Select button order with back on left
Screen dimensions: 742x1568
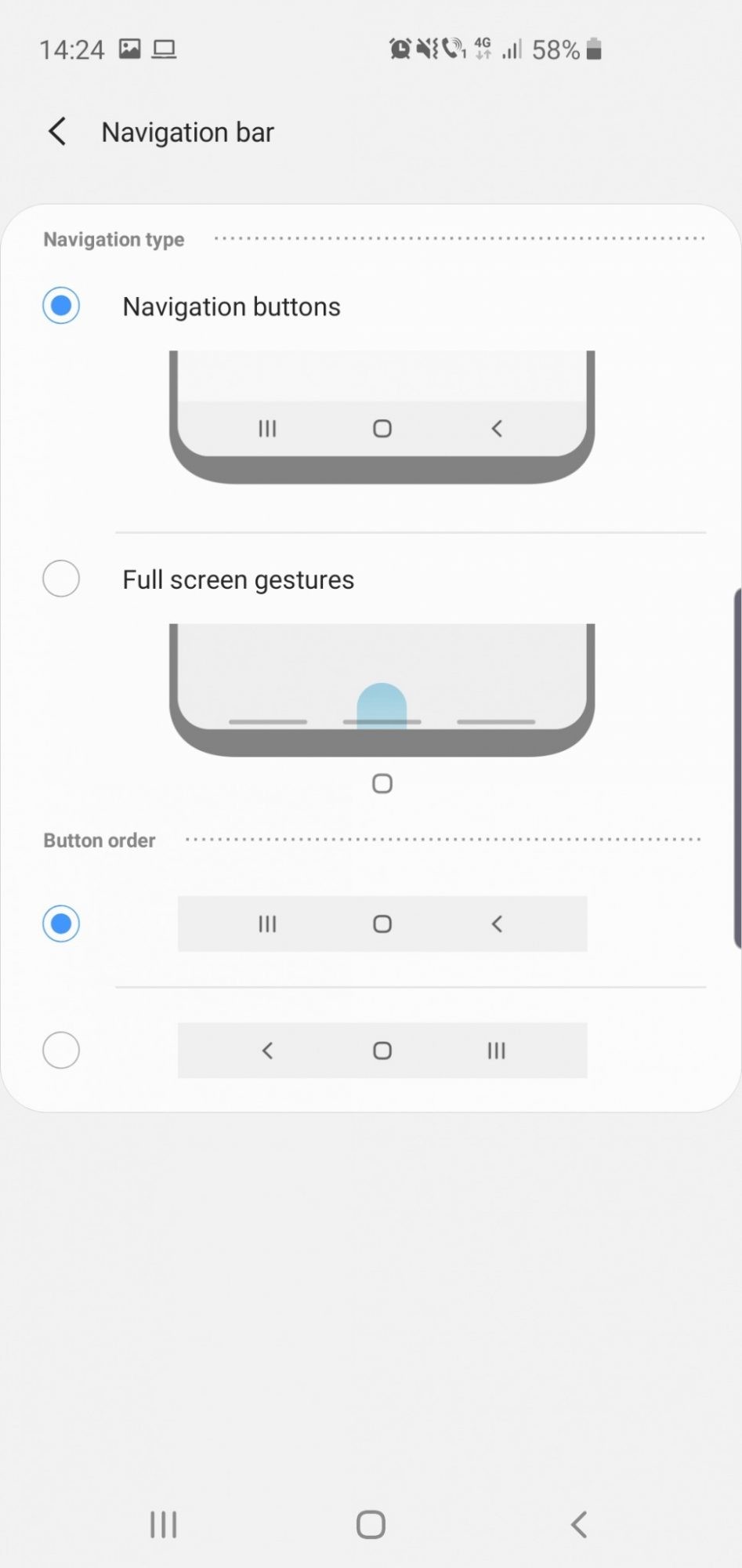point(61,1051)
